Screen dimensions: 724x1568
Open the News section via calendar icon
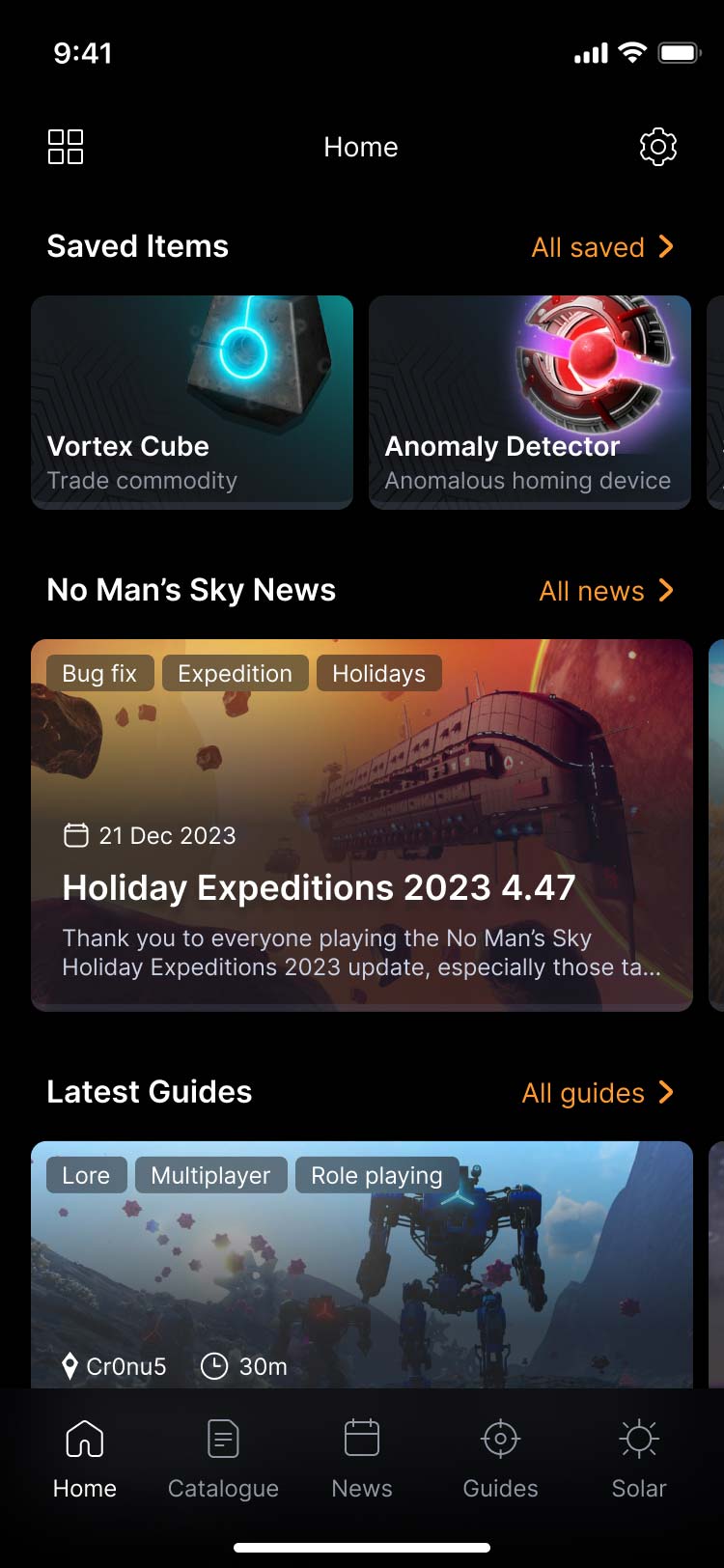coord(361,1438)
